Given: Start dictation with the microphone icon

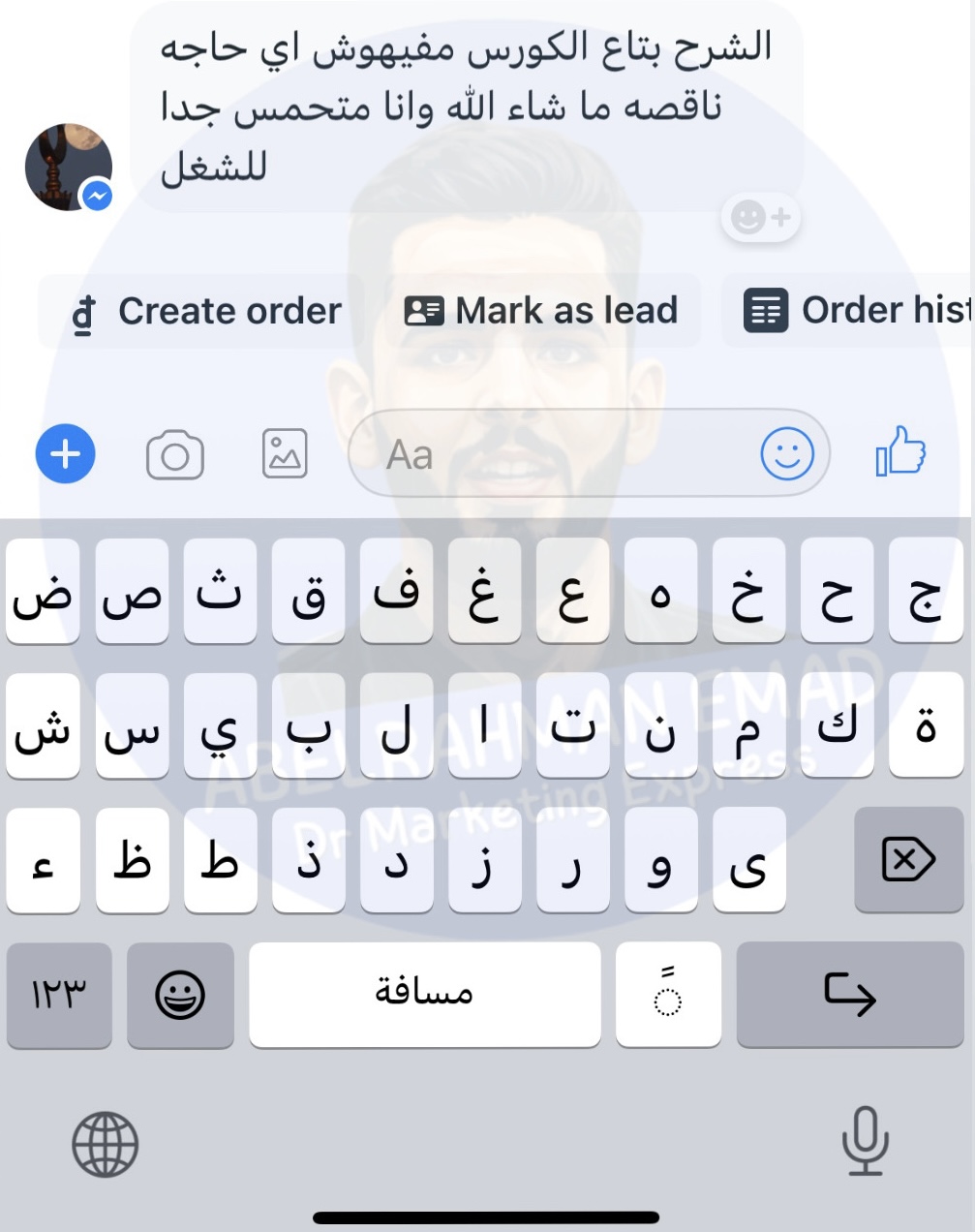Looking at the screenshot, I should pyautogui.click(x=865, y=1141).
